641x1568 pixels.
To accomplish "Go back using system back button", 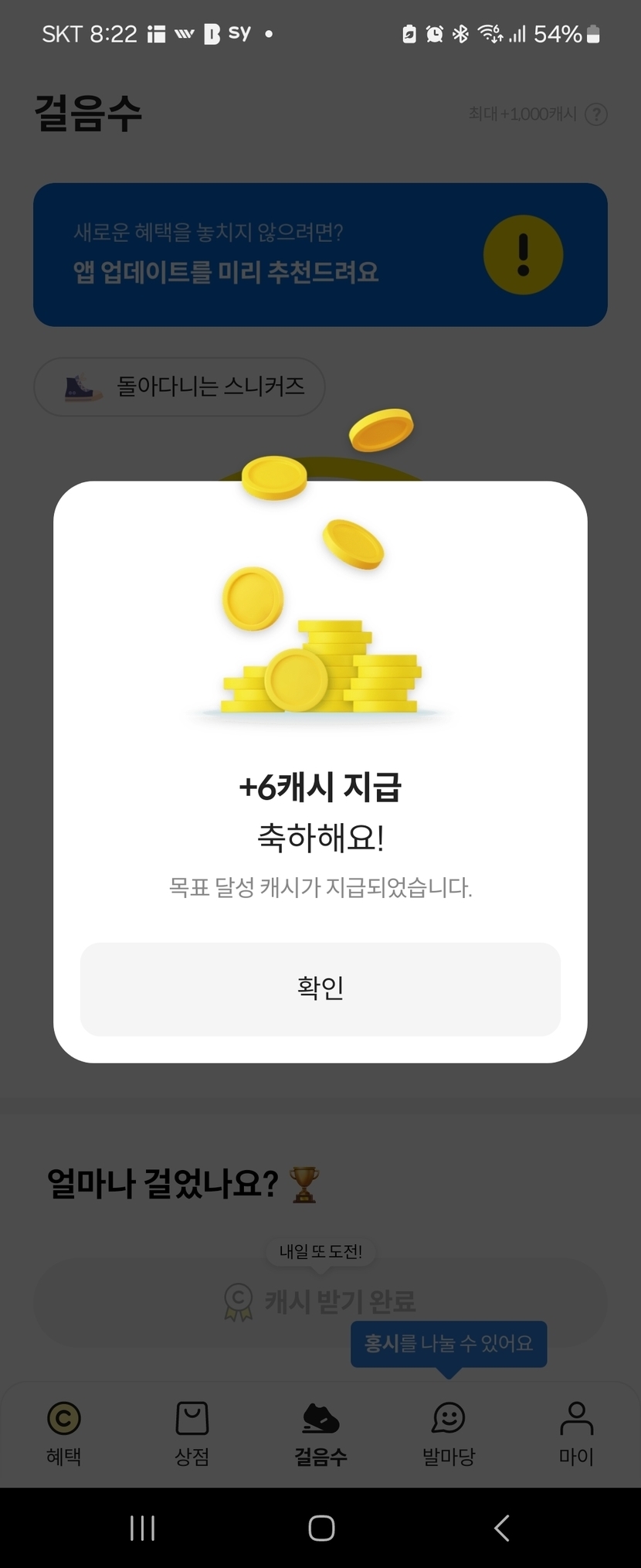I will [x=501, y=1528].
